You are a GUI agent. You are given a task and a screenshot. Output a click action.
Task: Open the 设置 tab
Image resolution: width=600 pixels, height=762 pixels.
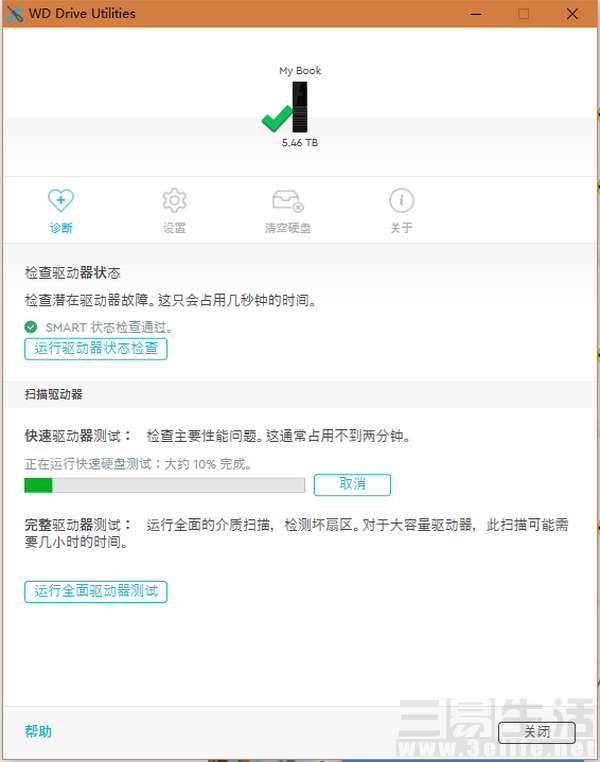pos(174,210)
